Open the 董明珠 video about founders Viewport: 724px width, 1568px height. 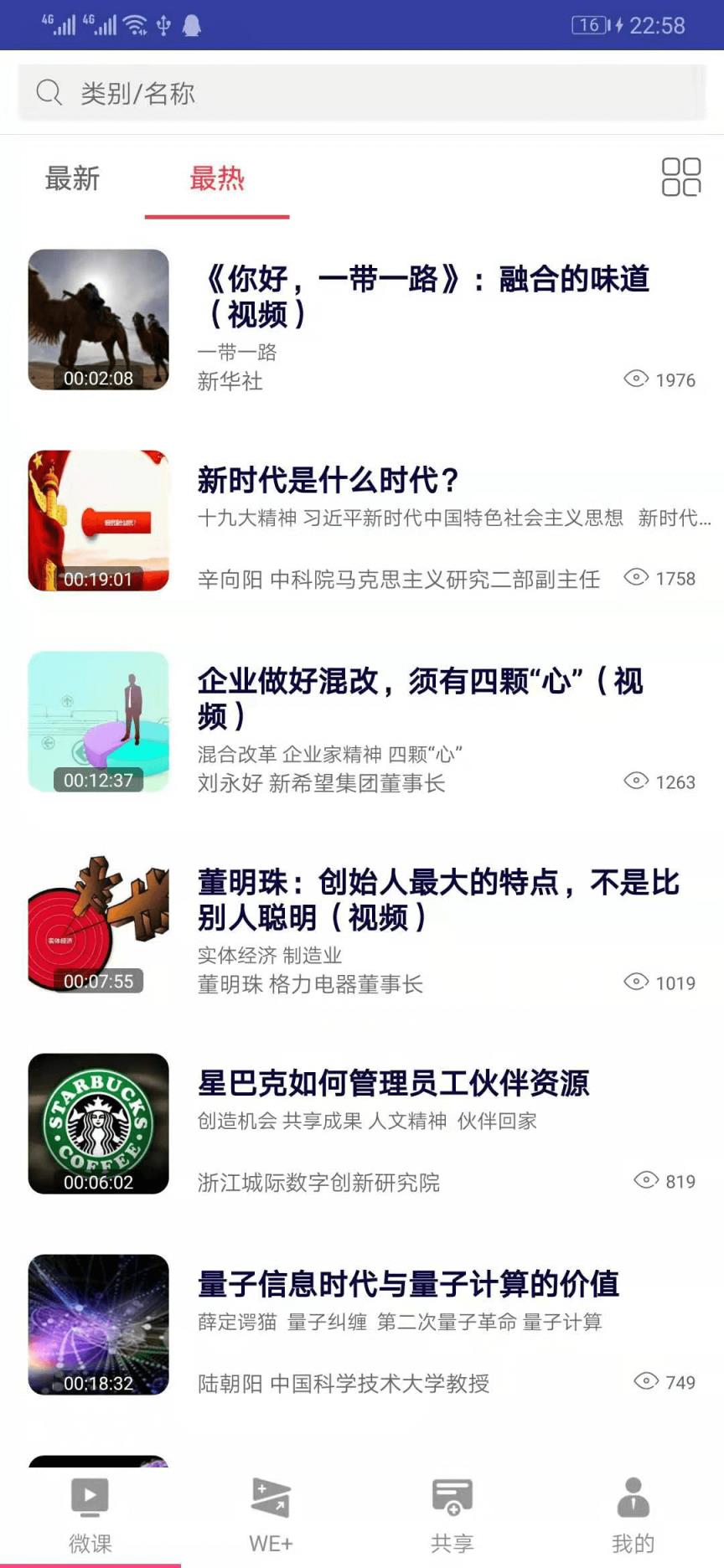tap(437, 900)
